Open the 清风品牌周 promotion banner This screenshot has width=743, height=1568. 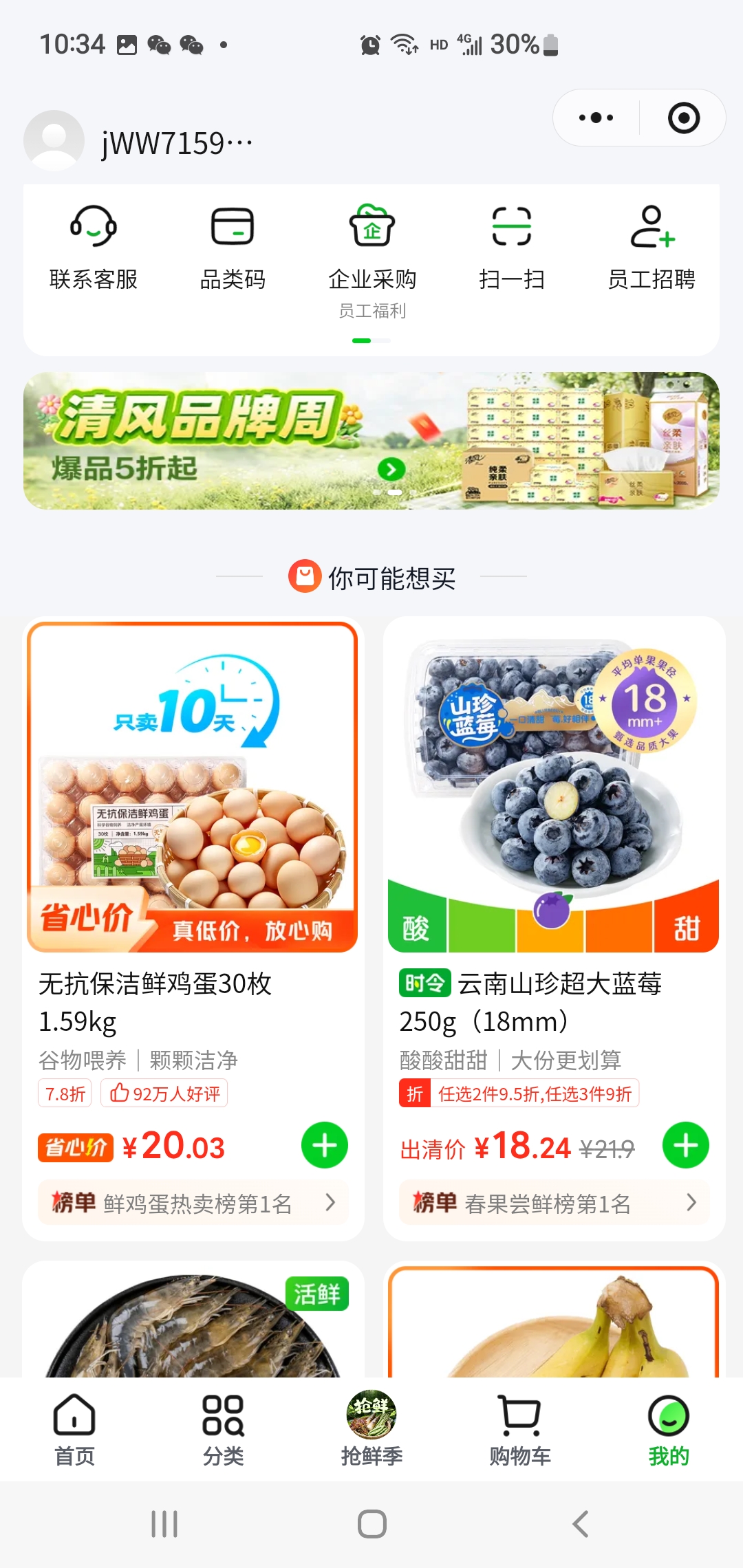click(x=371, y=441)
